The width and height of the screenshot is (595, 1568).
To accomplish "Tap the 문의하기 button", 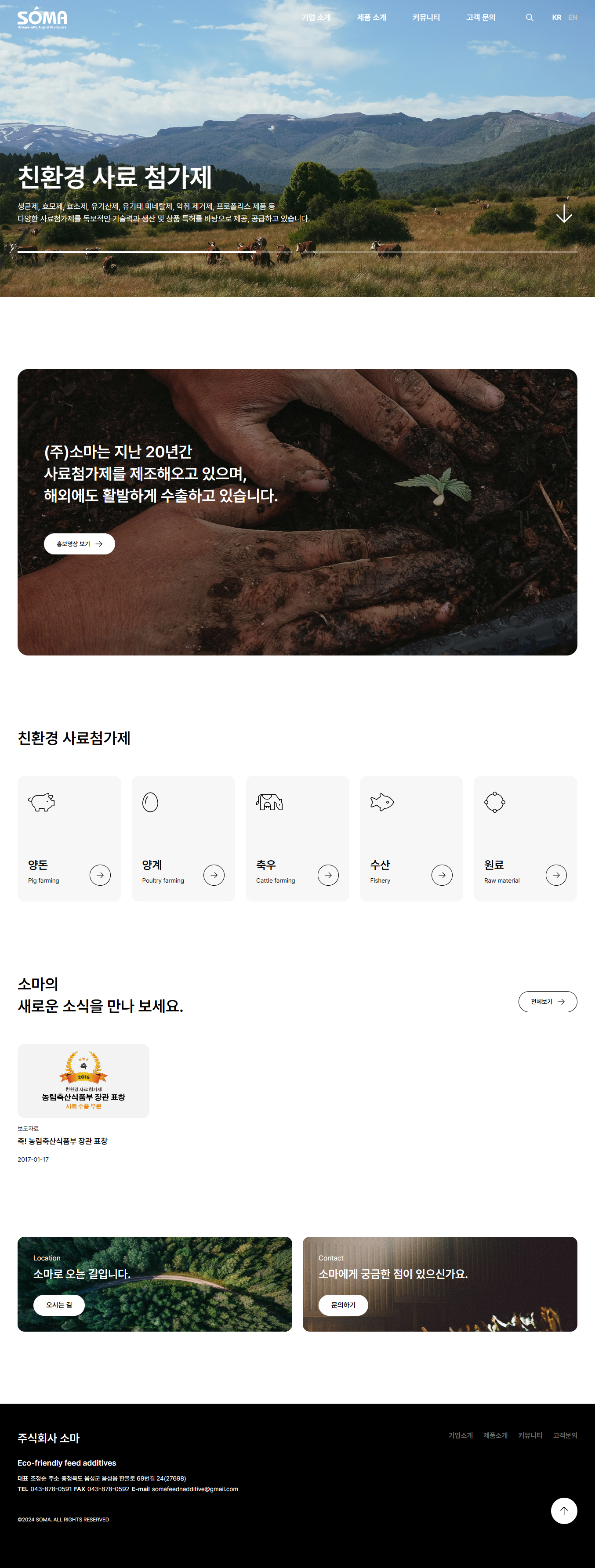I will [343, 1304].
